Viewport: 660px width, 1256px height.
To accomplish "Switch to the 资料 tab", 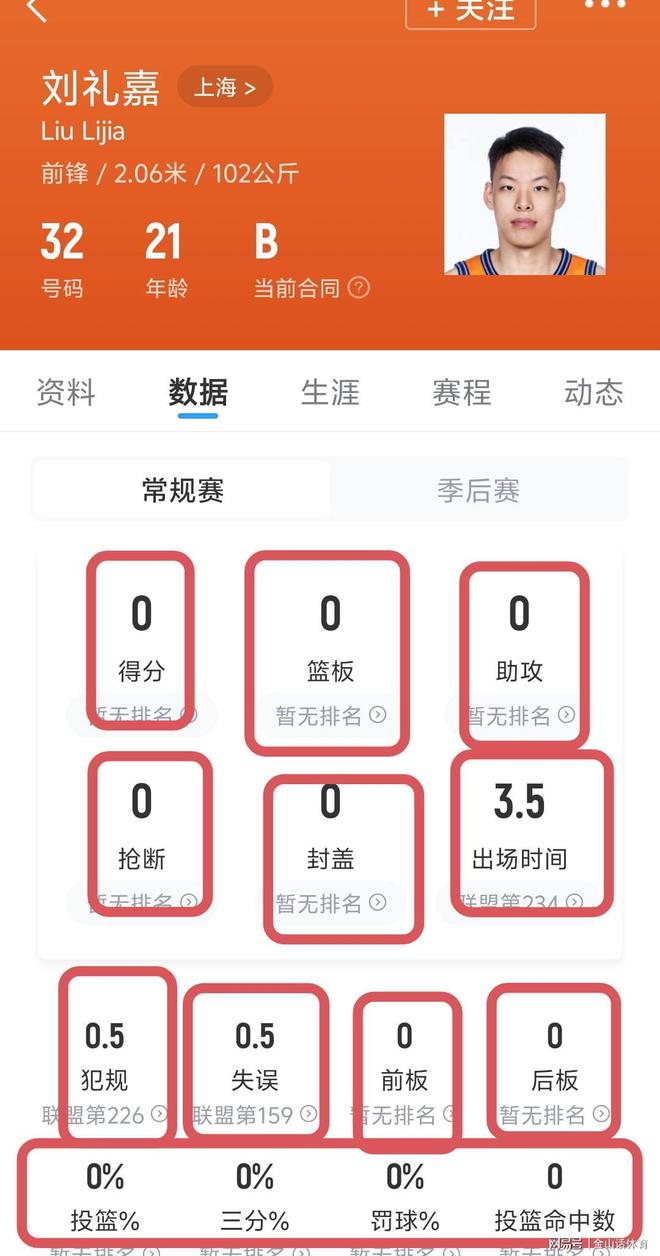I will [x=66, y=392].
